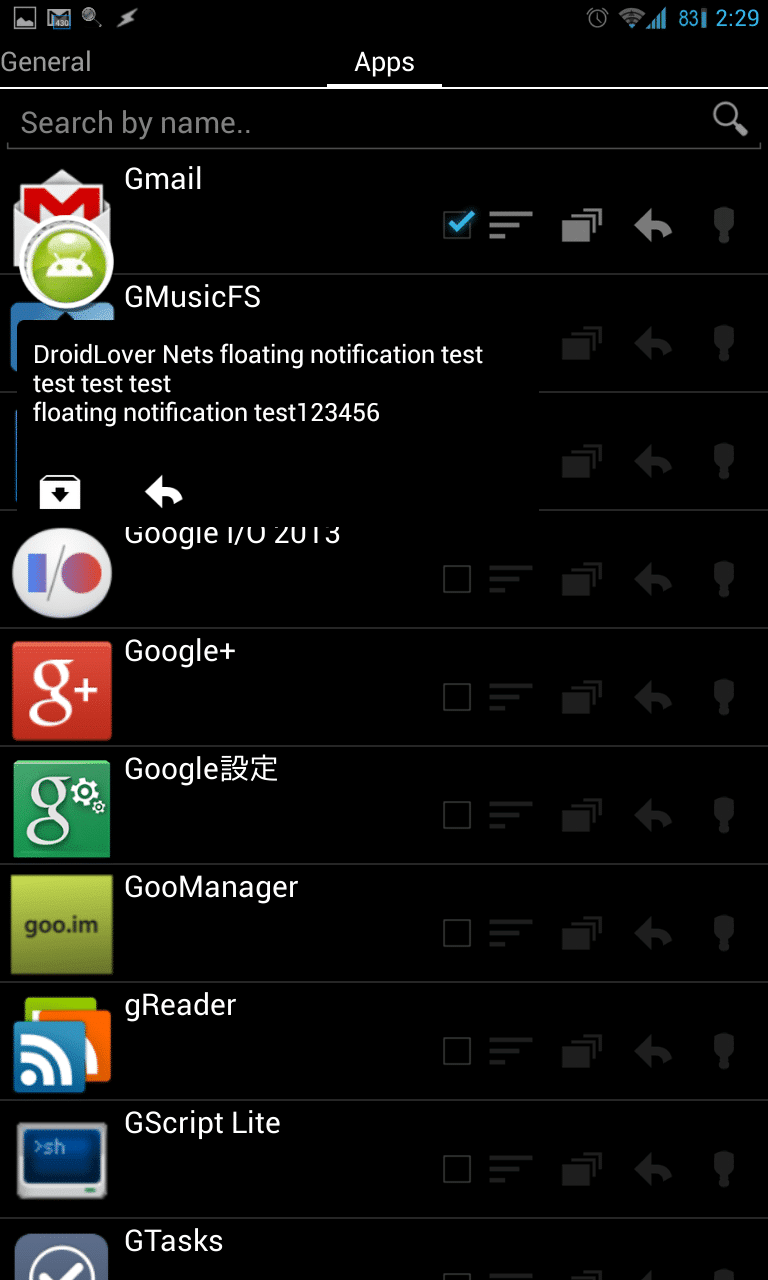
Task: Check the GooManager row checkbox
Action: tap(457, 933)
